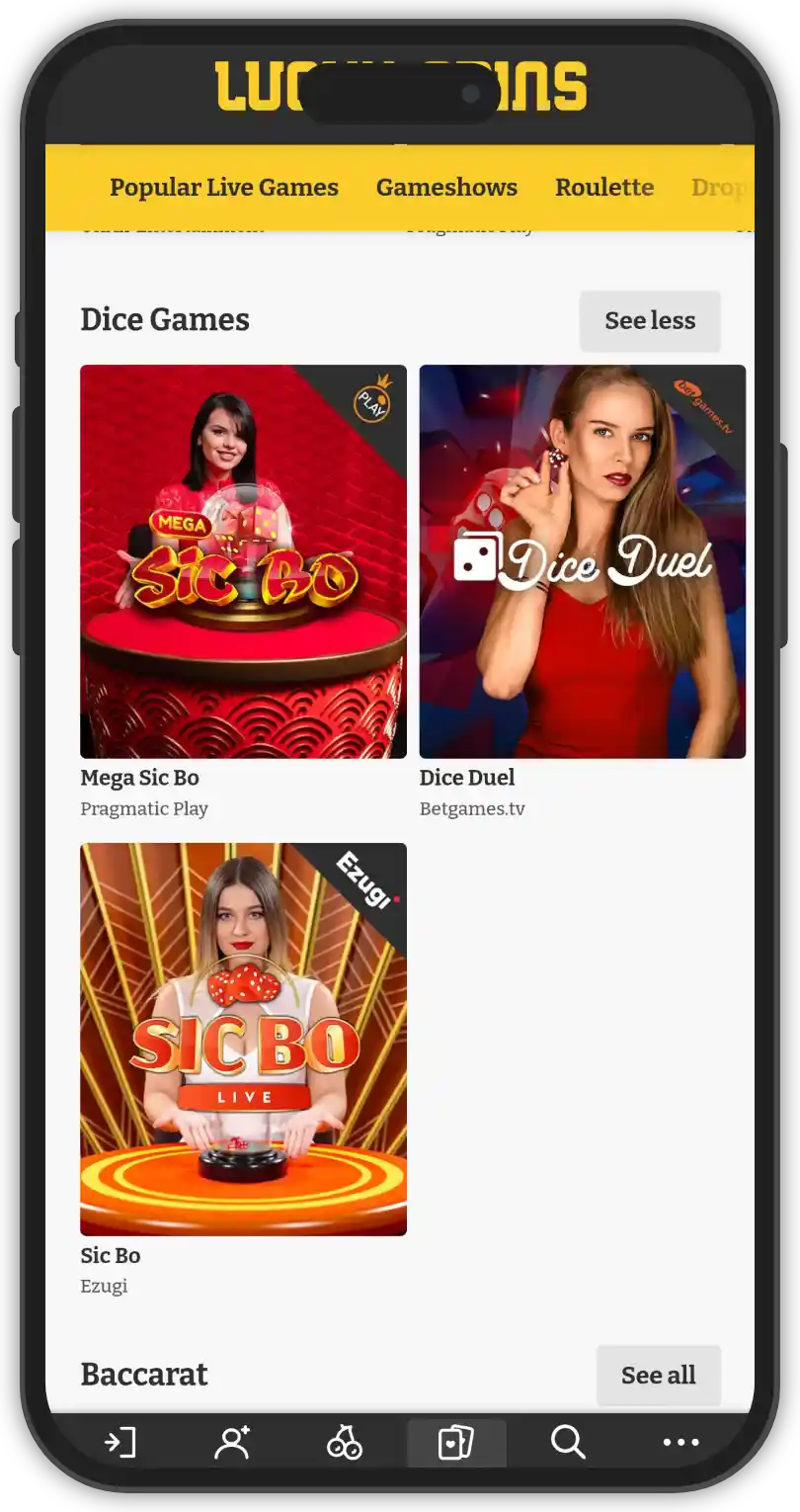
Task: Select the Gameshows tab
Action: [x=446, y=188]
